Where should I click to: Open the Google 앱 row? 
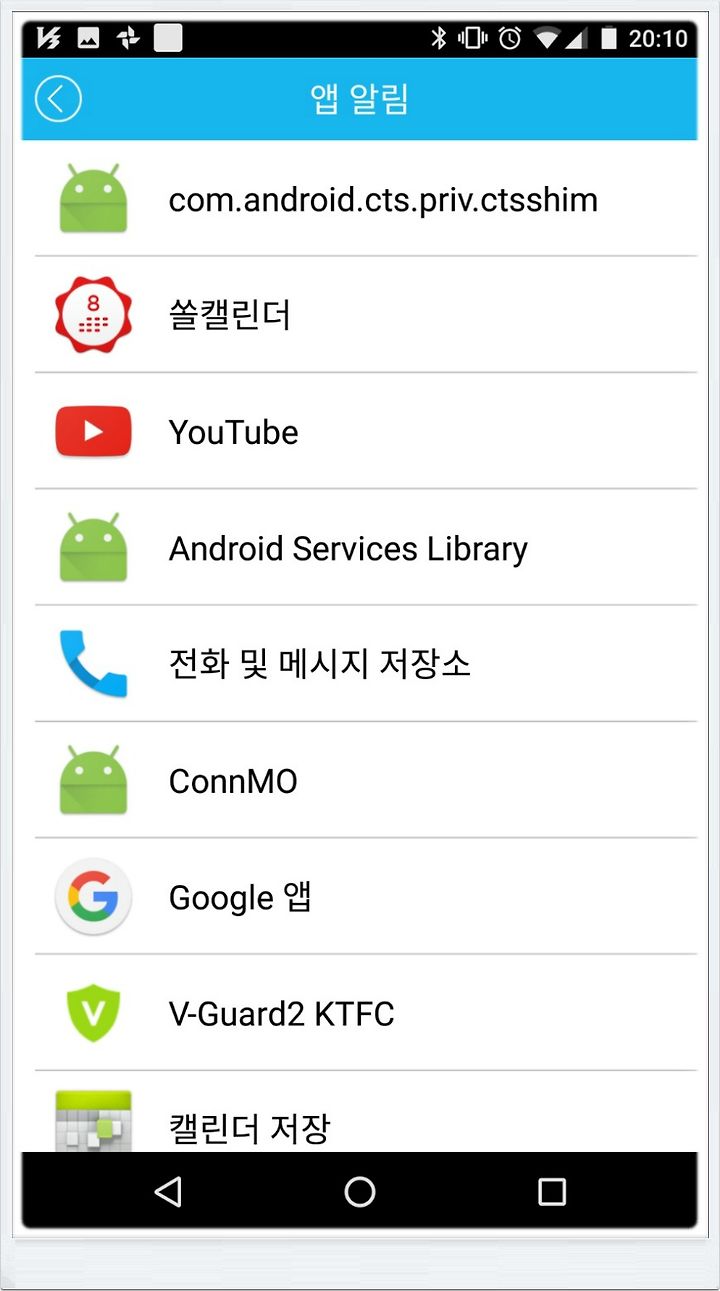[360, 896]
